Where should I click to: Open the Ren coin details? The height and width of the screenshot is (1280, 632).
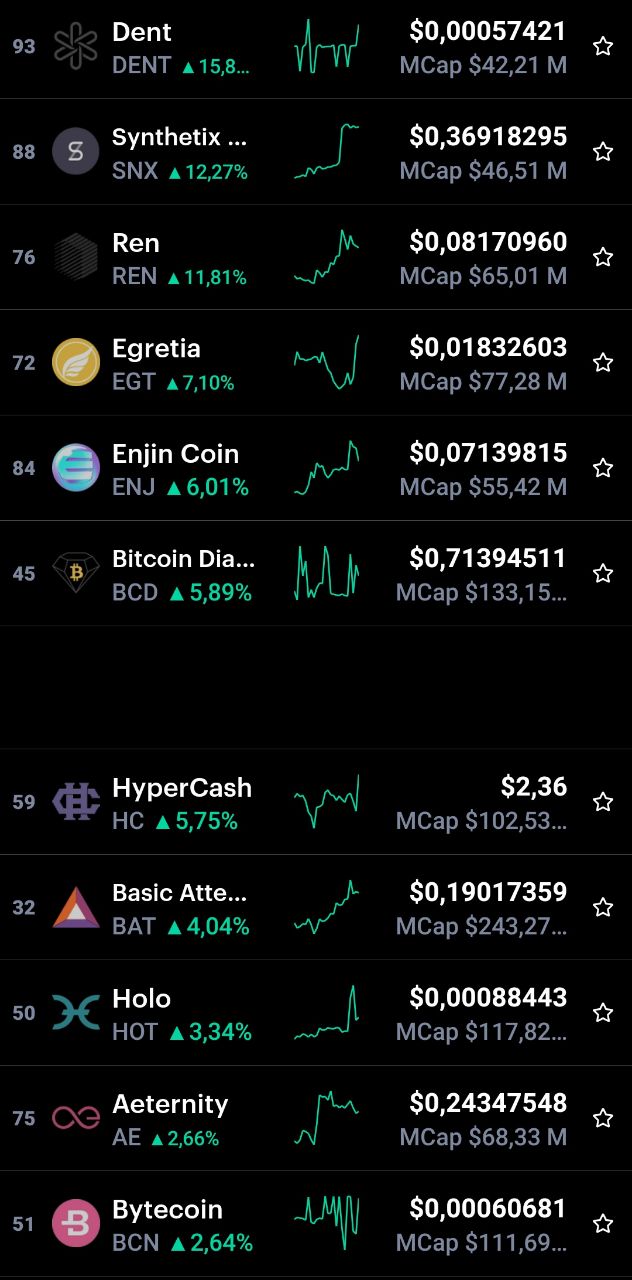pos(316,257)
